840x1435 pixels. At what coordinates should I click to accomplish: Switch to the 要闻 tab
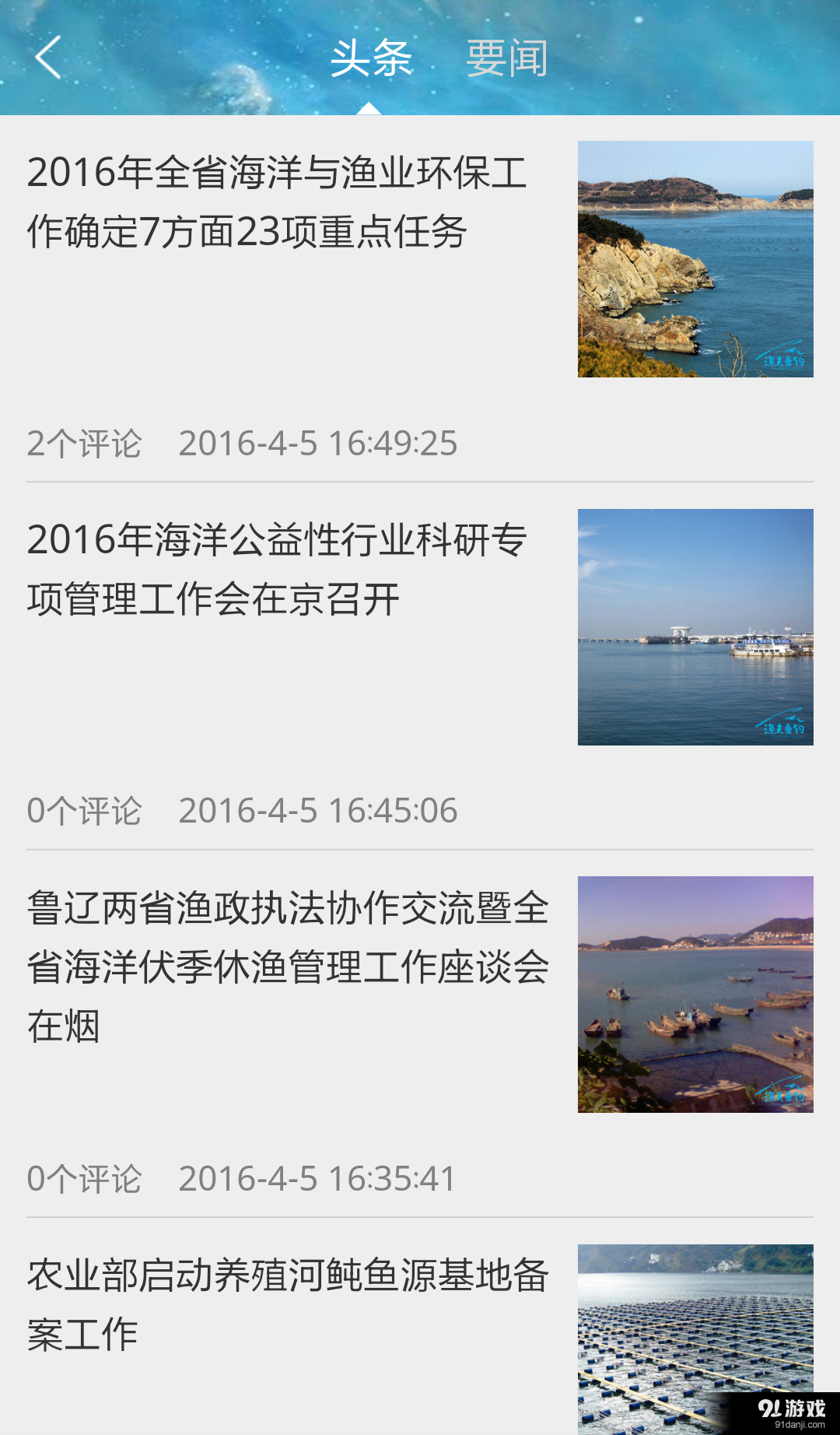coord(506,58)
